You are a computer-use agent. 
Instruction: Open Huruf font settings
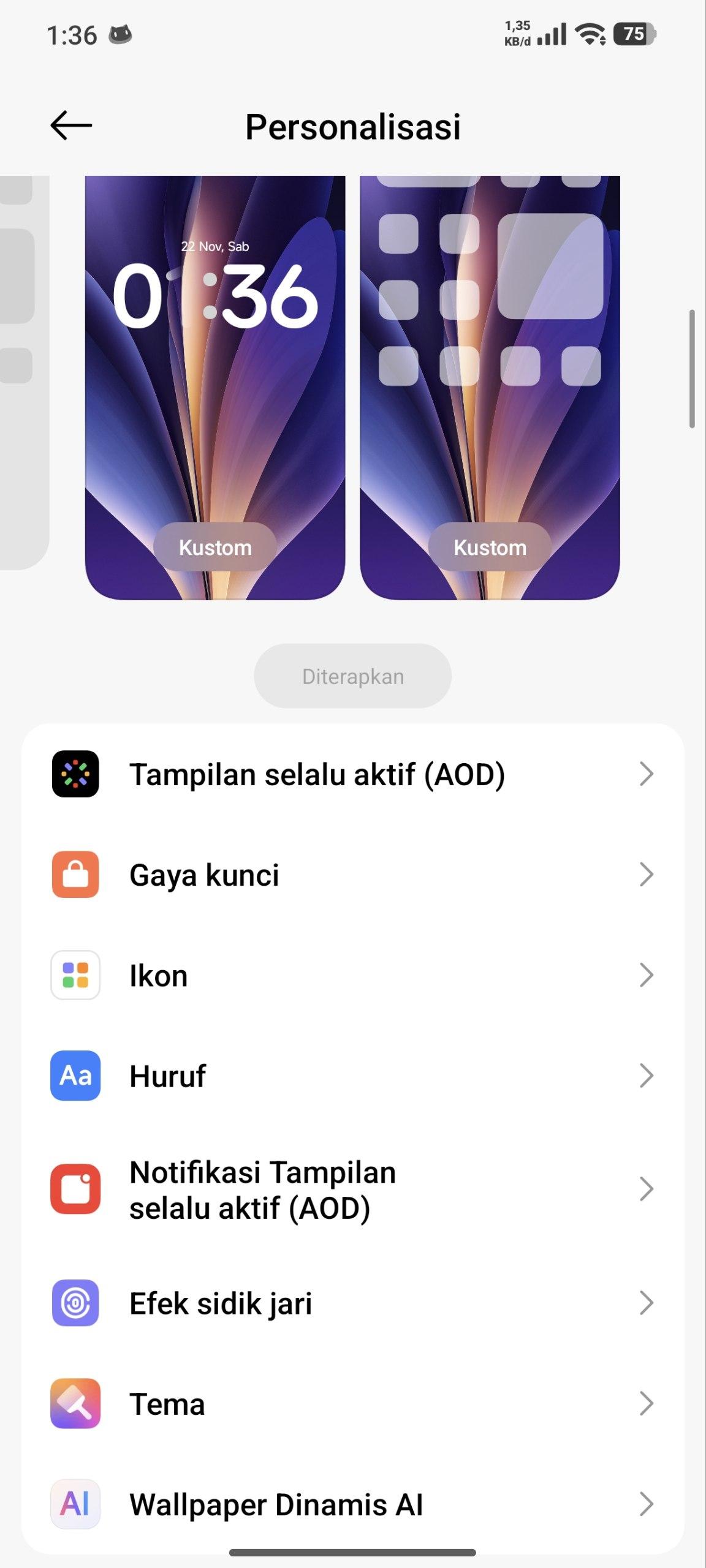(x=353, y=1076)
